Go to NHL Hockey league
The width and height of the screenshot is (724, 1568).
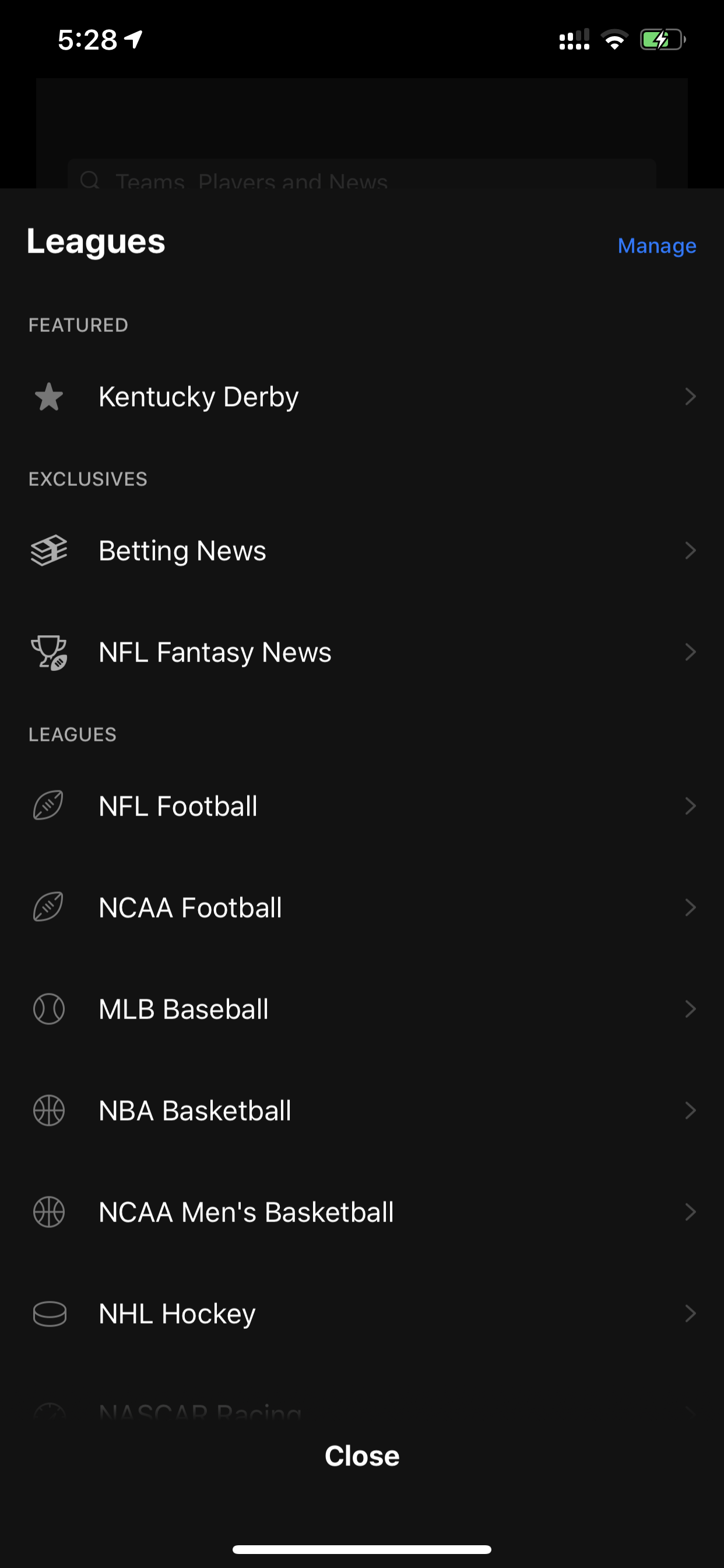pyautogui.click(x=177, y=1314)
